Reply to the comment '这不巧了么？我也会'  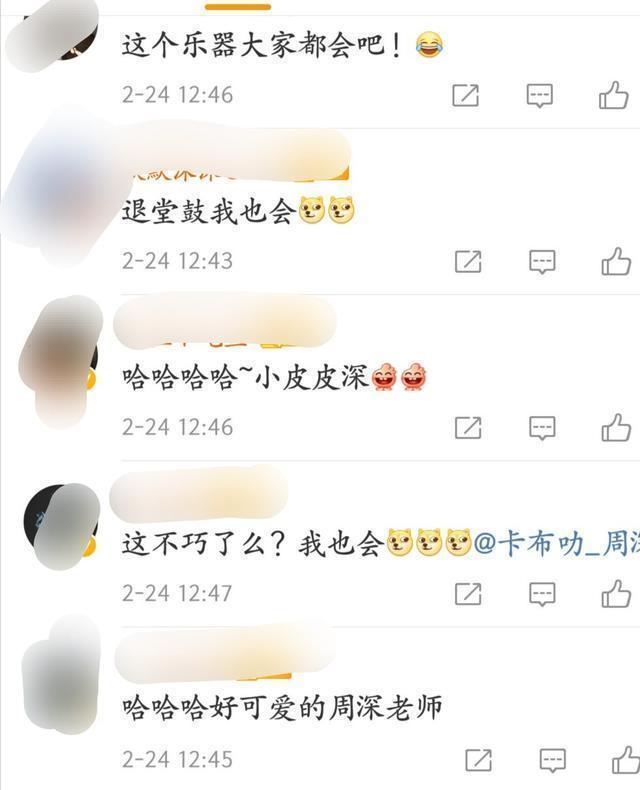[x=542, y=594]
